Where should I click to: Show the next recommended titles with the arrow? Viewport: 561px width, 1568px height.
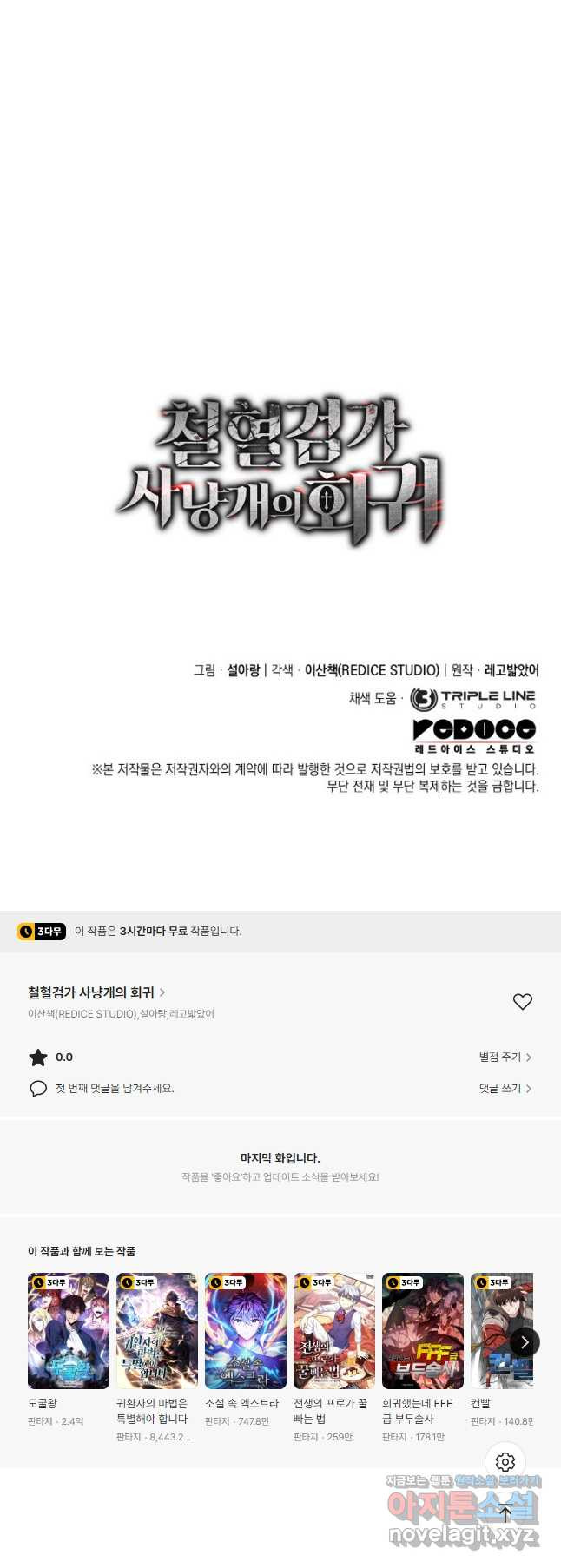525,1342
